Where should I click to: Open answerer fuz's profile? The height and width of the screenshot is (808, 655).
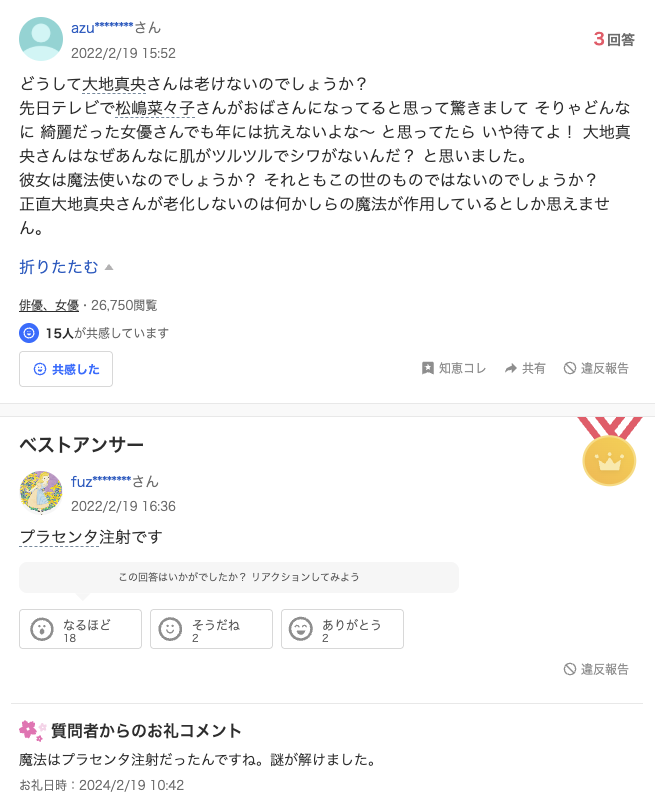(x=101, y=481)
